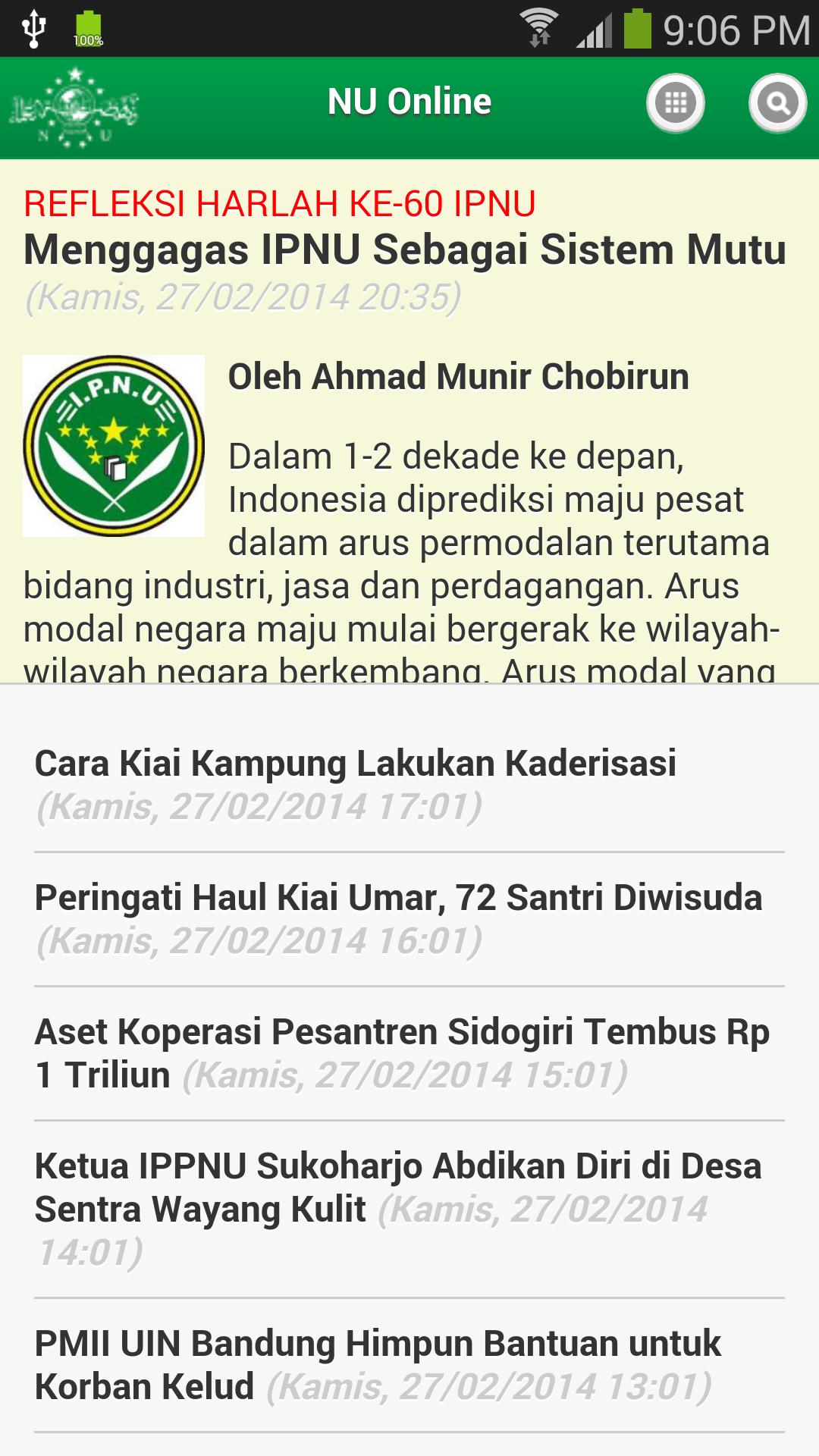Open the grid menu icon
Image resolution: width=819 pixels, height=1456 pixels.
[675, 102]
